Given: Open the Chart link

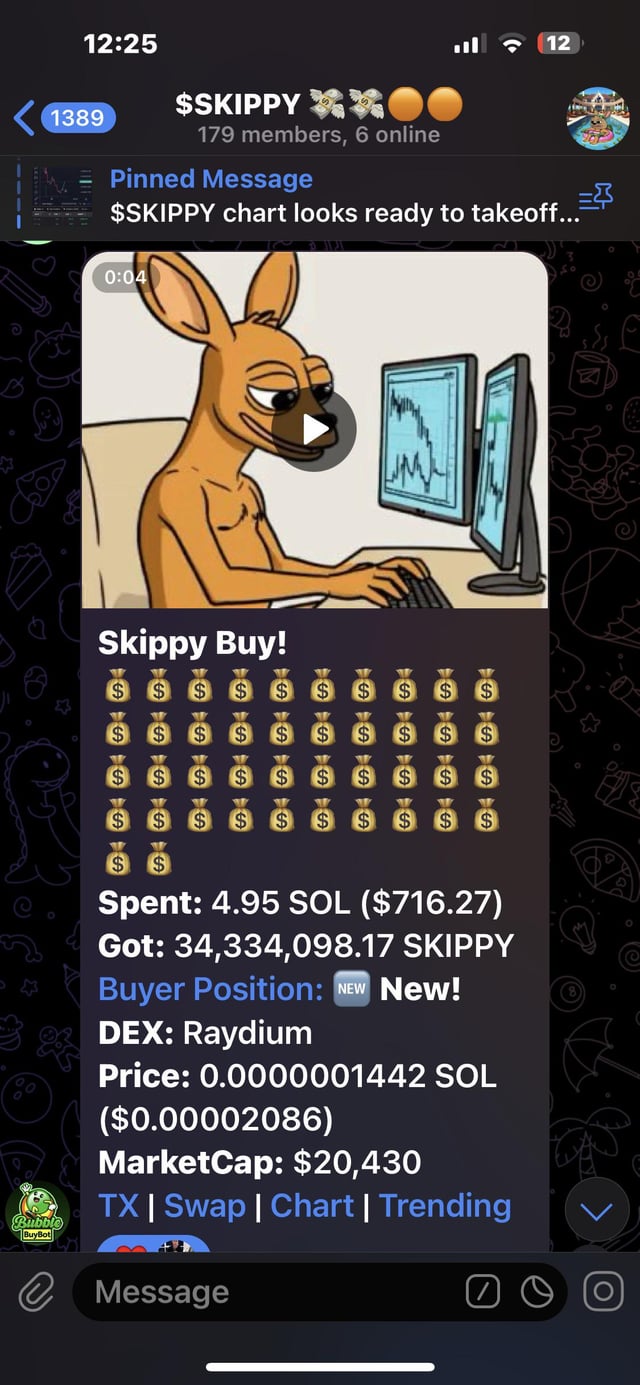Looking at the screenshot, I should tap(312, 1205).
